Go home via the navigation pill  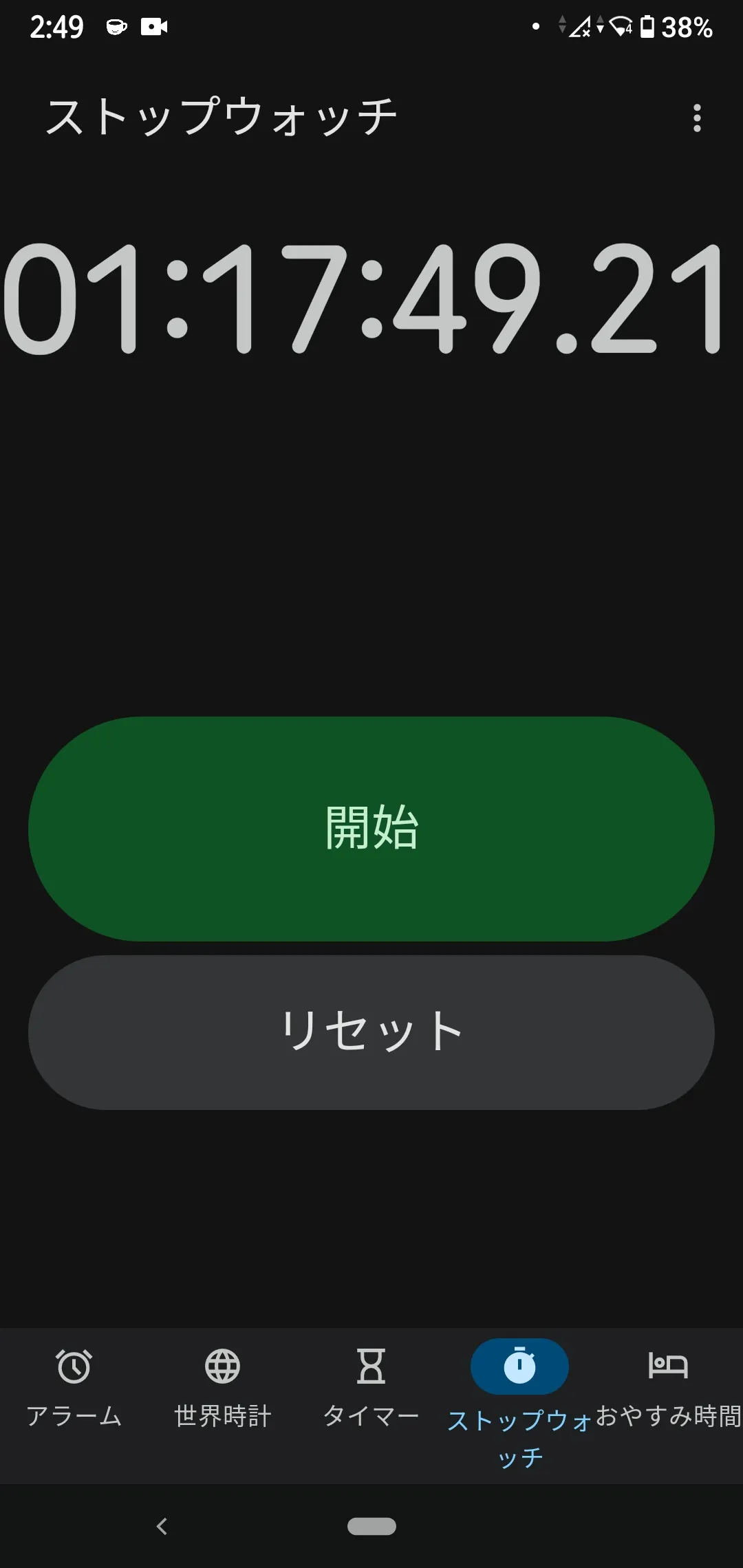(x=371, y=1526)
